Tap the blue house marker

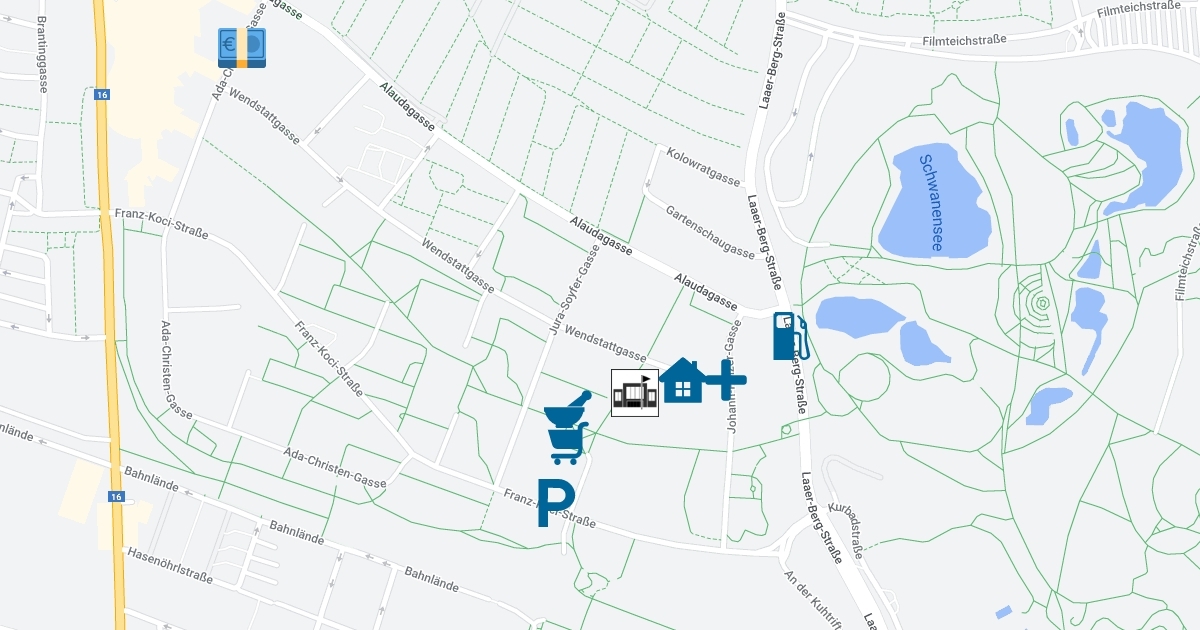(x=683, y=381)
